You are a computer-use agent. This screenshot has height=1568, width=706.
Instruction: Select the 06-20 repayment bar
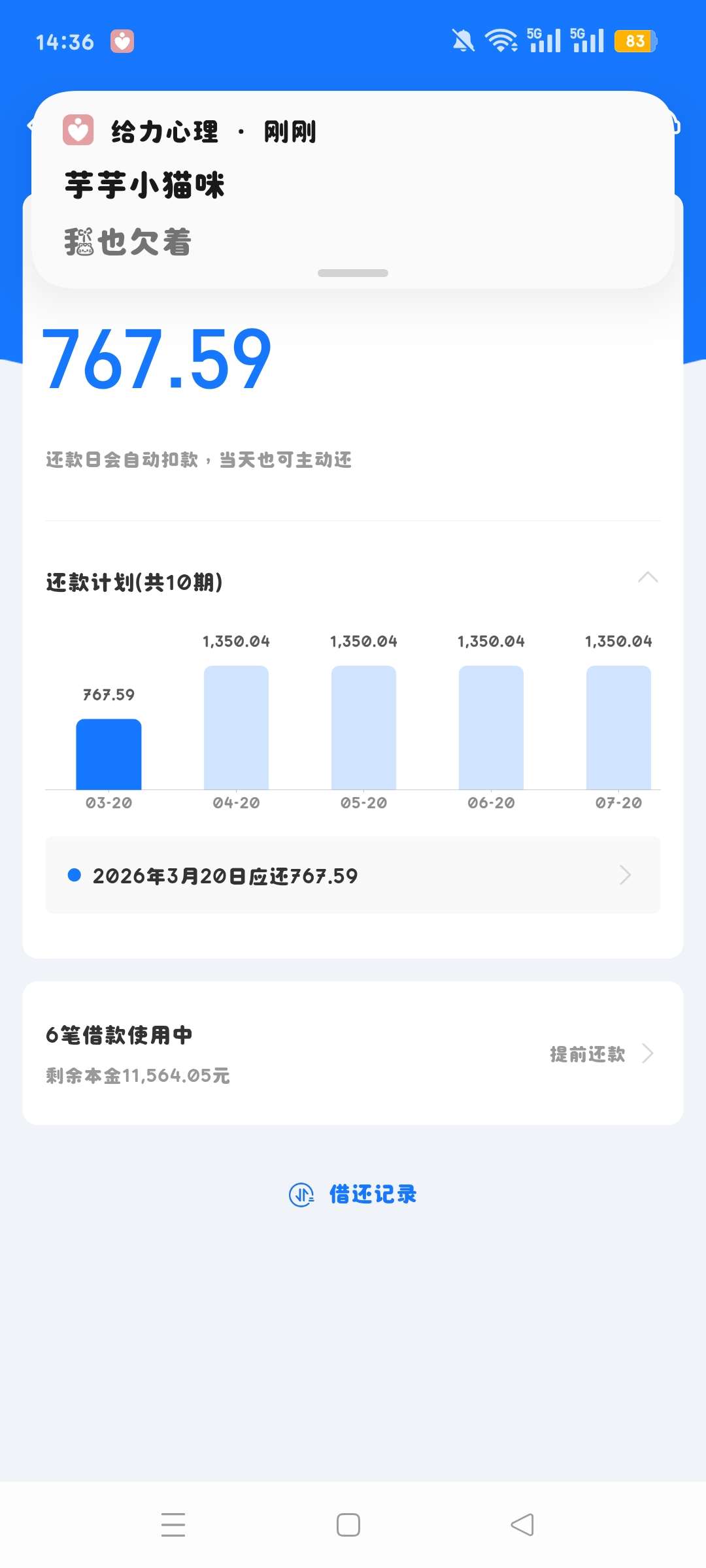tap(491, 727)
